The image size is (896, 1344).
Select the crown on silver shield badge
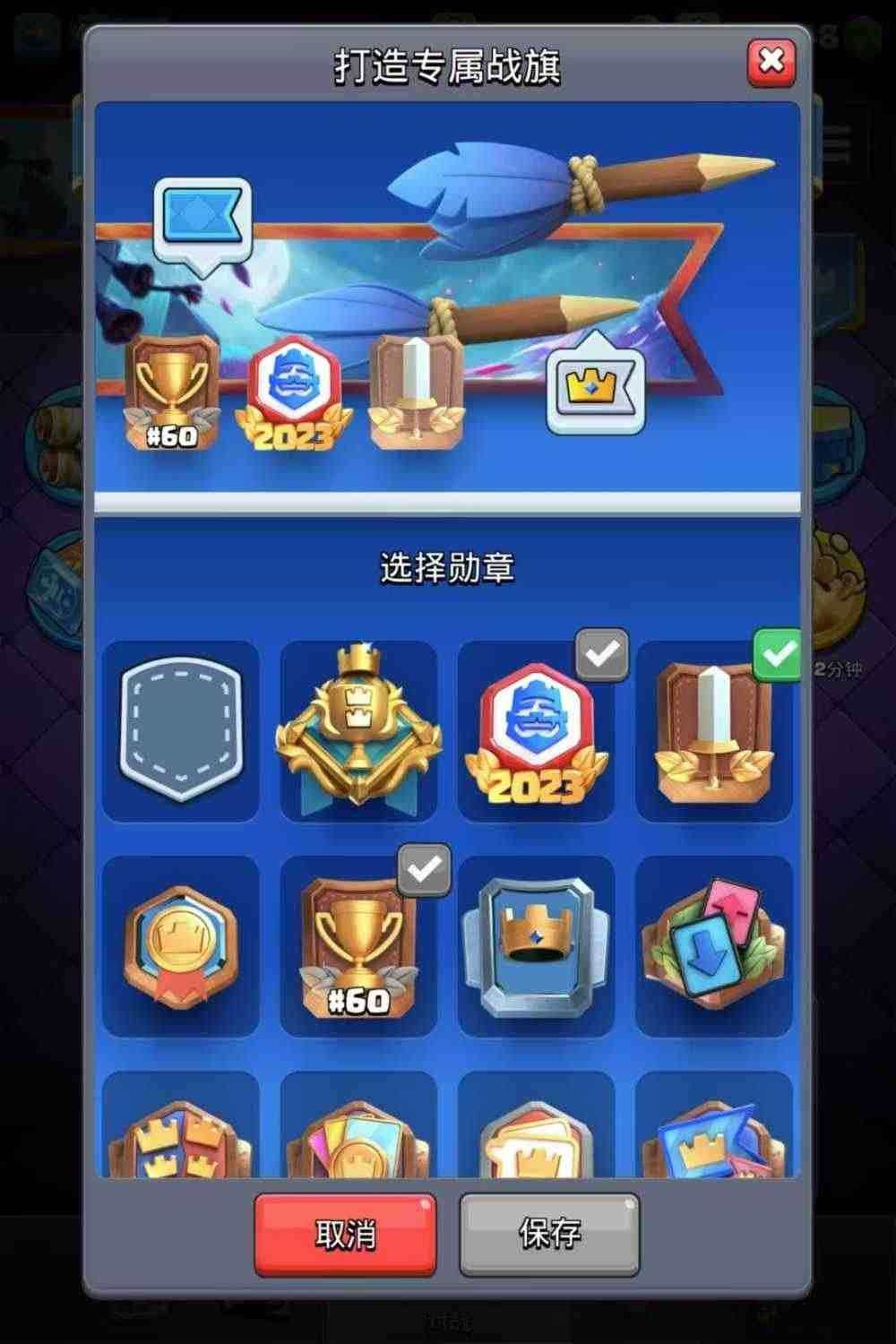pos(535,945)
